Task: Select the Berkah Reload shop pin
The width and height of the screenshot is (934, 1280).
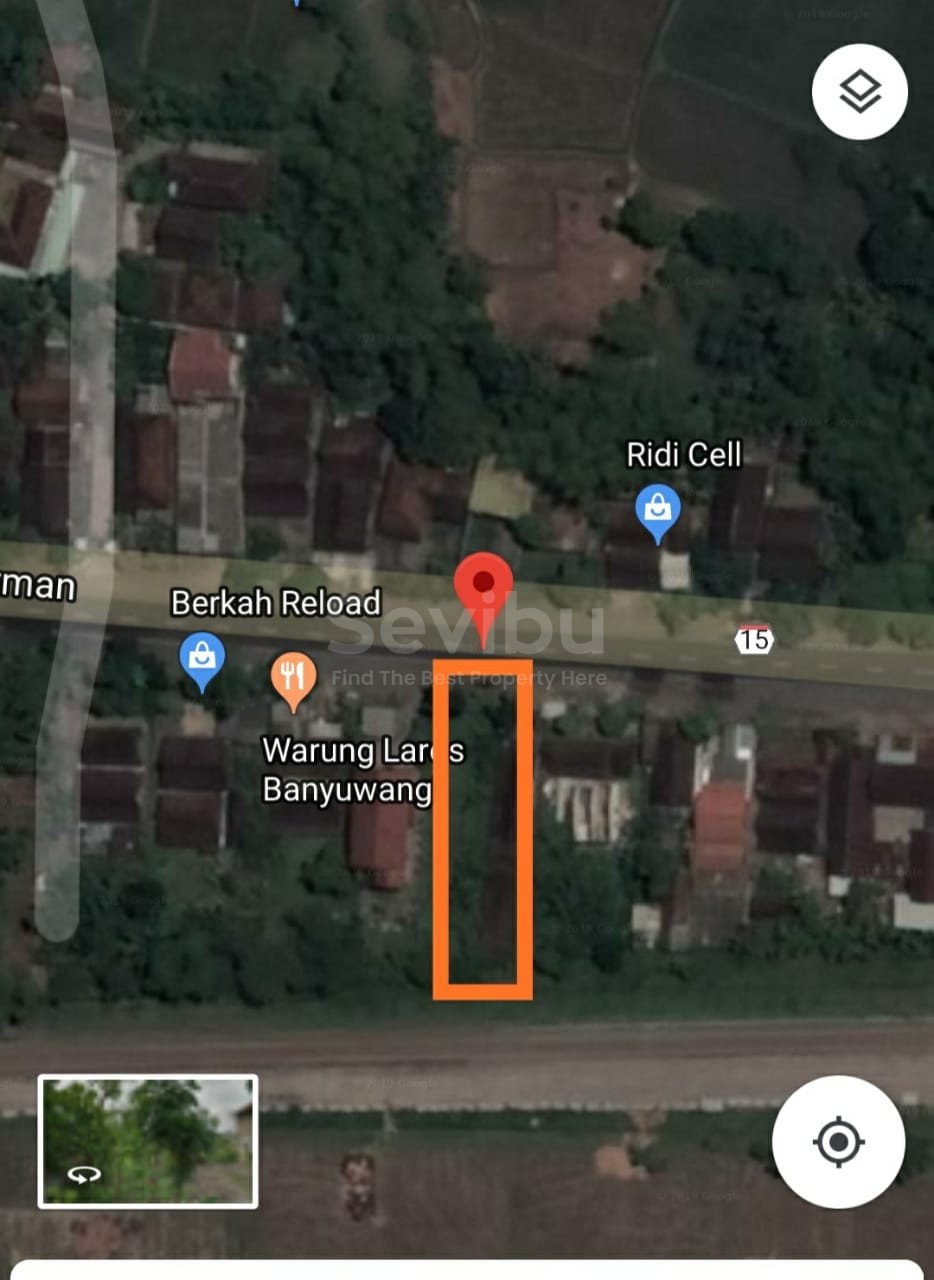Action: (x=202, y=660)
